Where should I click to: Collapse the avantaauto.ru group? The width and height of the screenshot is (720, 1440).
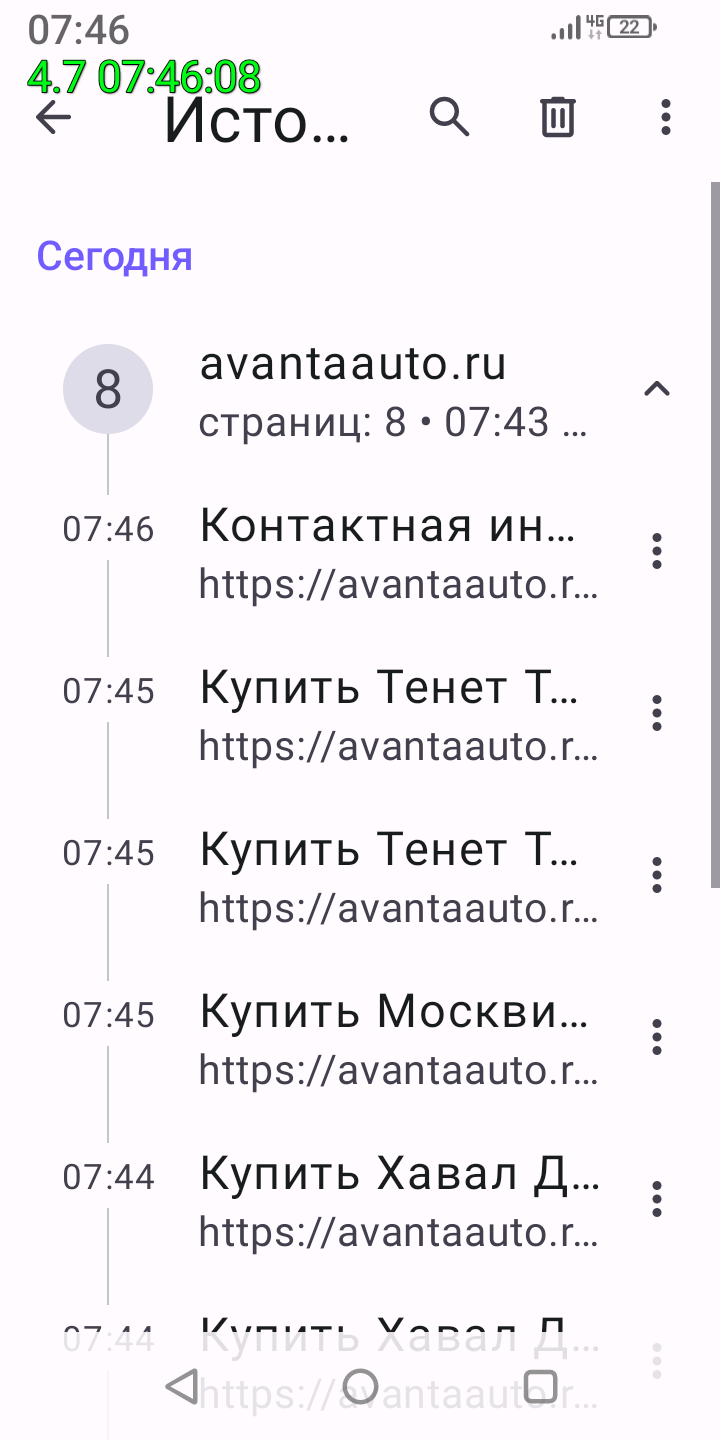(656, 389)
